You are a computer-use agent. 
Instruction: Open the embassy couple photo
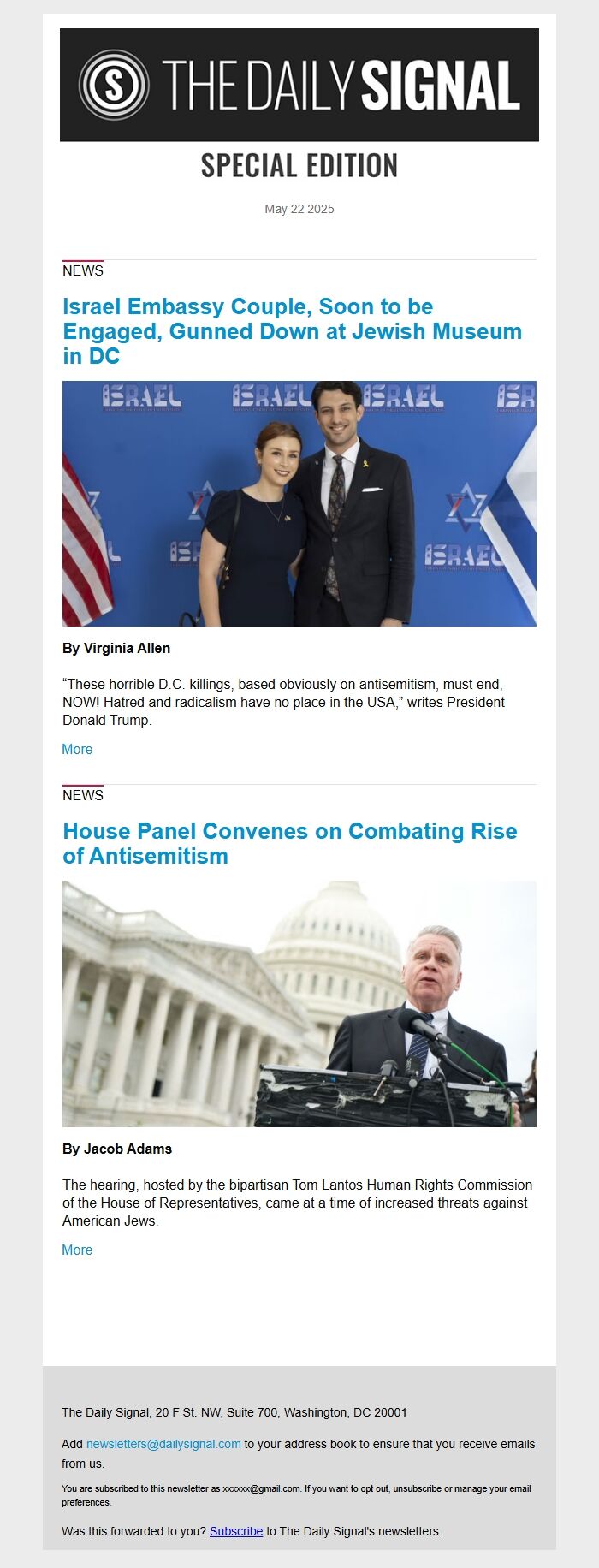click(x=299, y=503)
